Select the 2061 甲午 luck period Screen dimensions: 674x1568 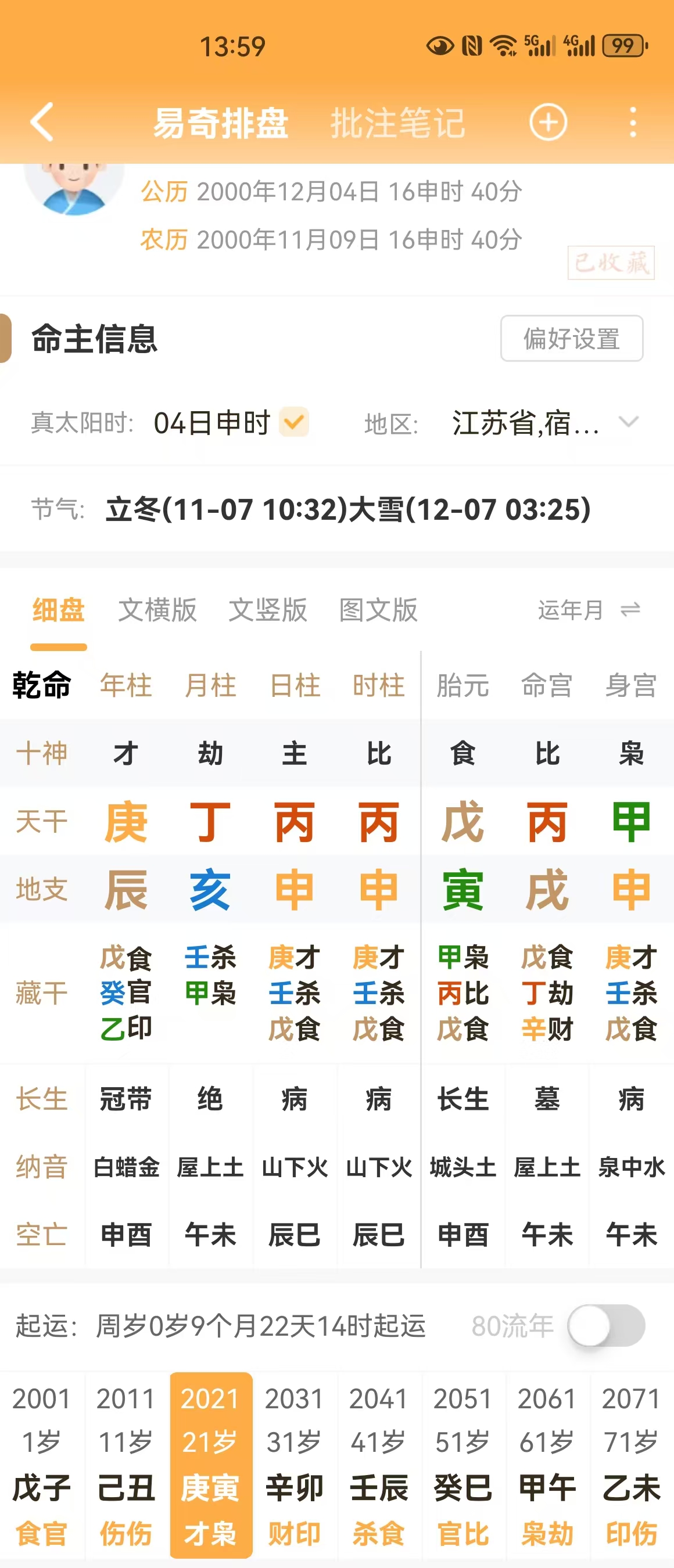click(547, 1464)
